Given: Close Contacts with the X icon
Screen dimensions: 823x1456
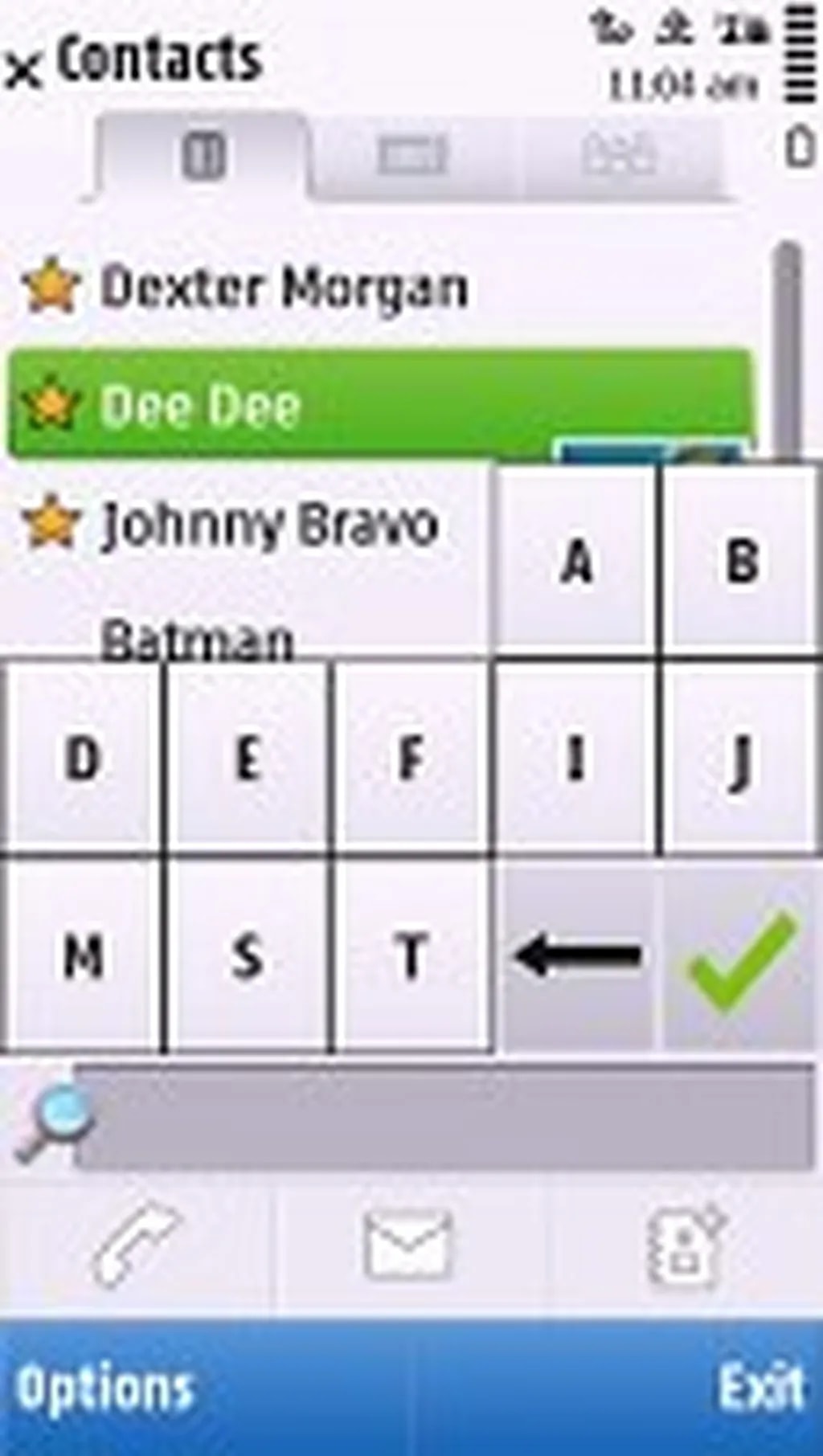Looking at the screenshot, I should click(x=26, y=71).
